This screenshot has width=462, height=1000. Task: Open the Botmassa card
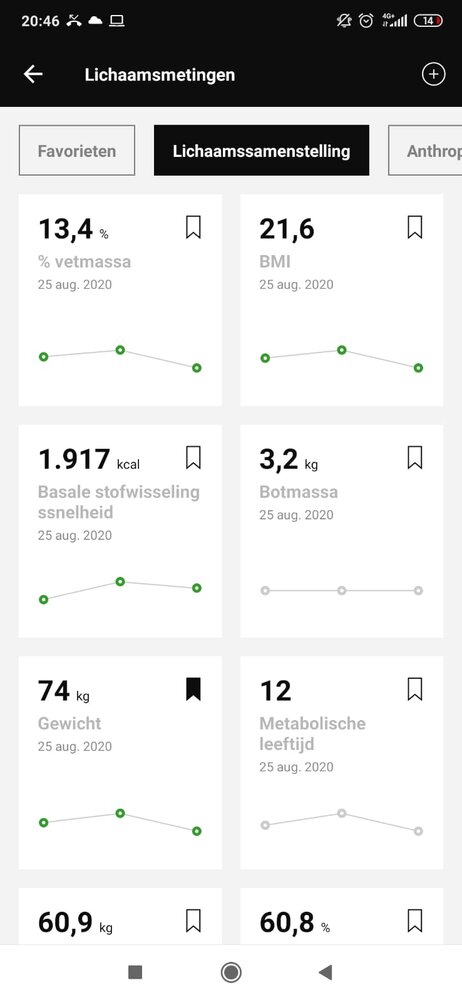(341, 531)
